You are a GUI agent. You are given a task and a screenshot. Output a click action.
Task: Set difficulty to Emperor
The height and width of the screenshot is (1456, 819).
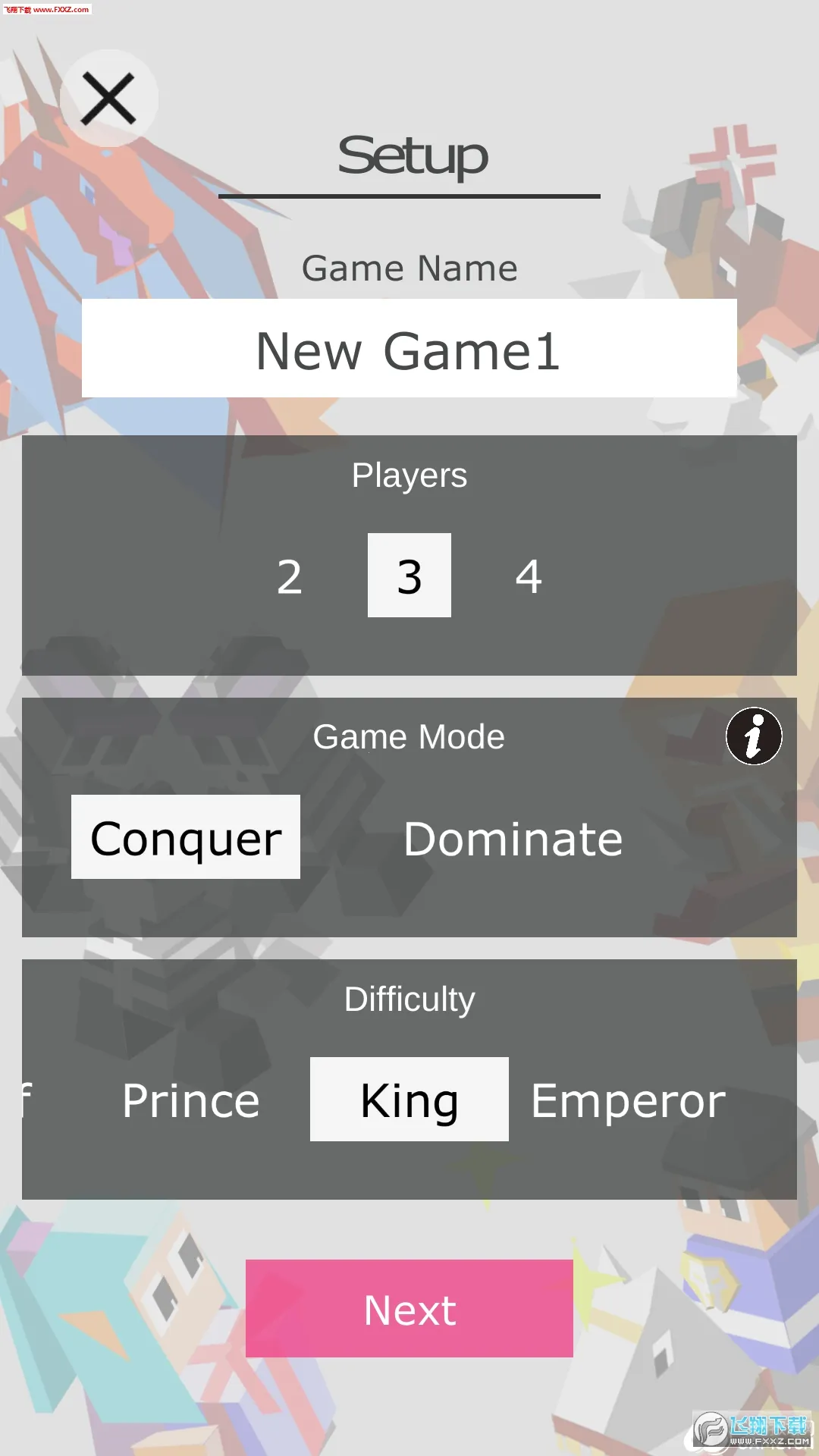[x=626, y=1100]
